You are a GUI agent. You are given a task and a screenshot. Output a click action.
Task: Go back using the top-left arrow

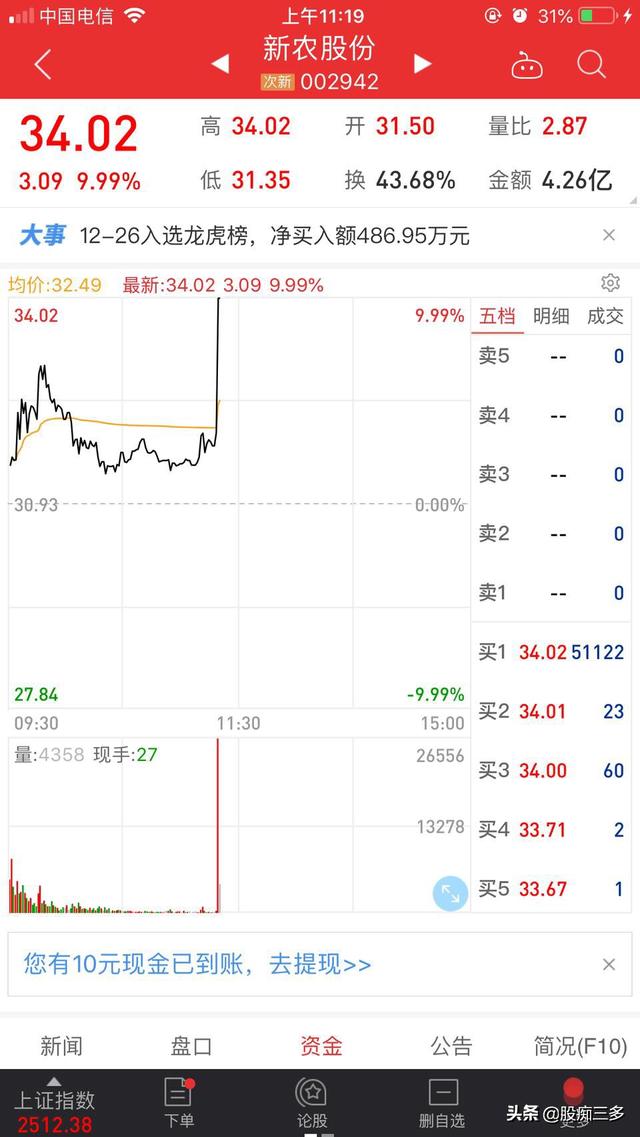tap(42, 65)
